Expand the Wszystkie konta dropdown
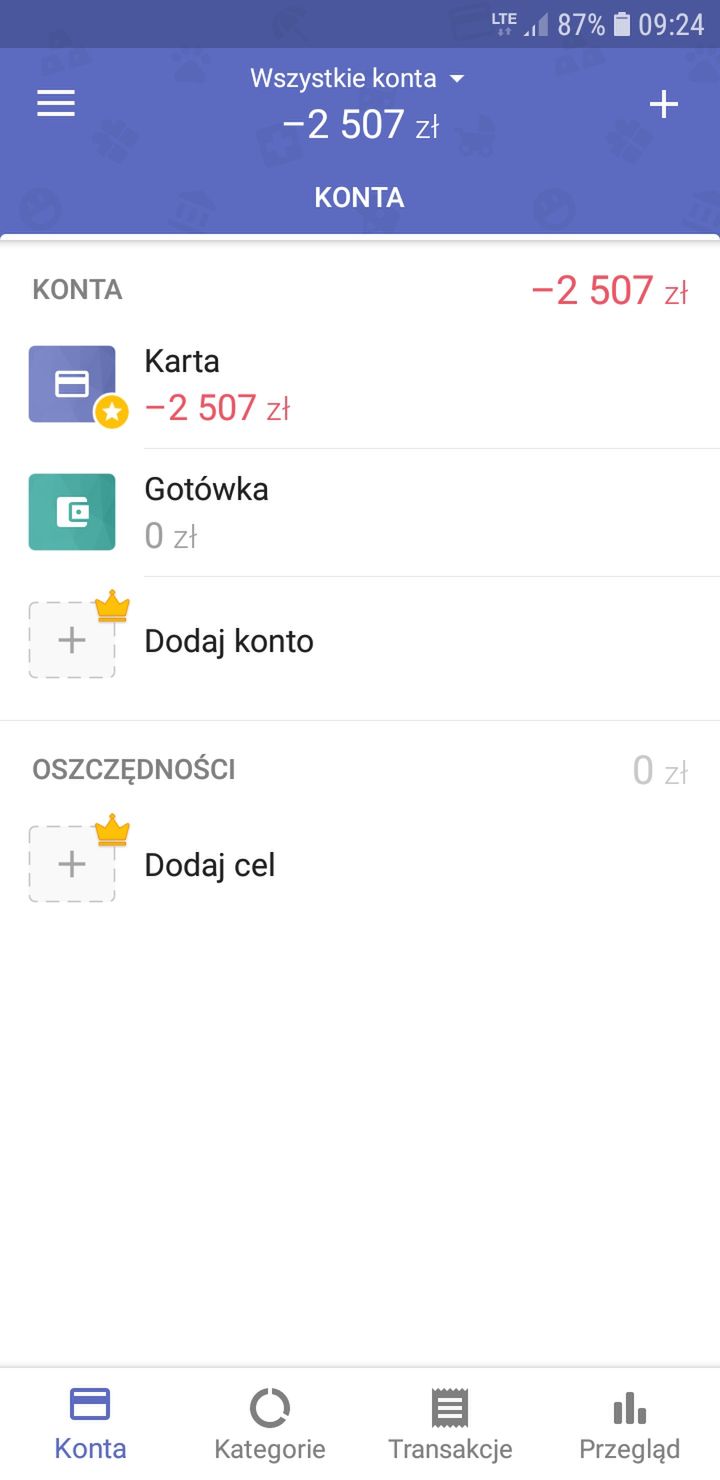Image resolution: width=720 pixels, height=1480 pixels. pyautogui.click(x=358, y=78)
